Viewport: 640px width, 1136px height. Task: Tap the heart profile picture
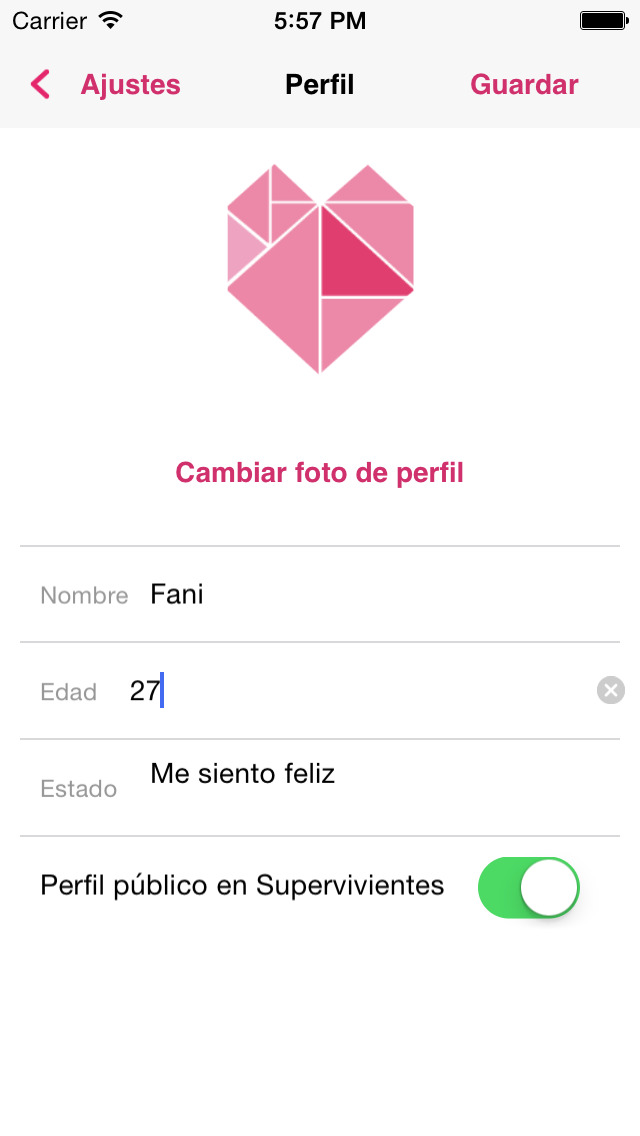pyautogui.click(x=320, y=269)
